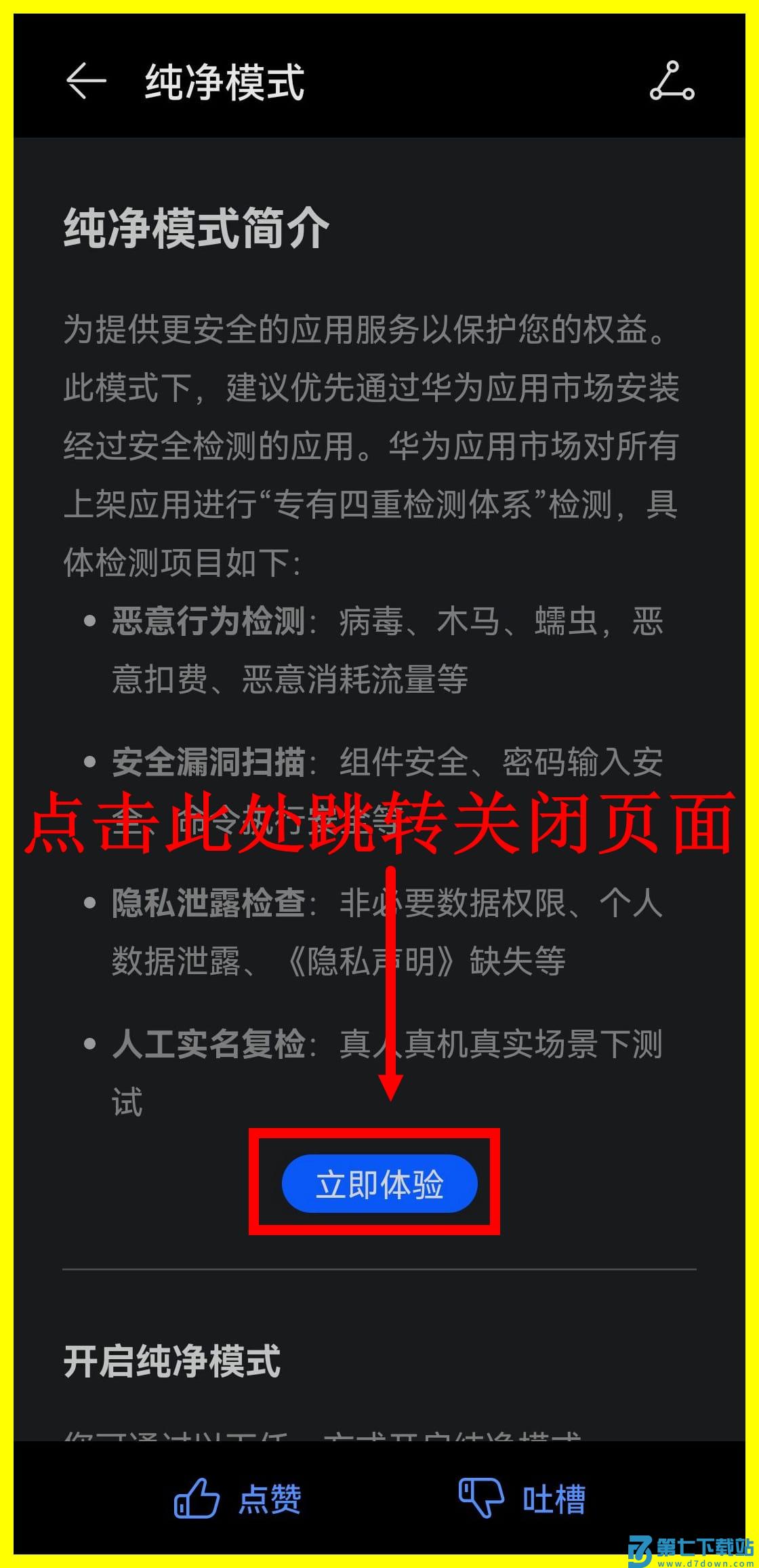Tap the 立即体验 button
The image size is (759, 1568).
[379, 1184]
